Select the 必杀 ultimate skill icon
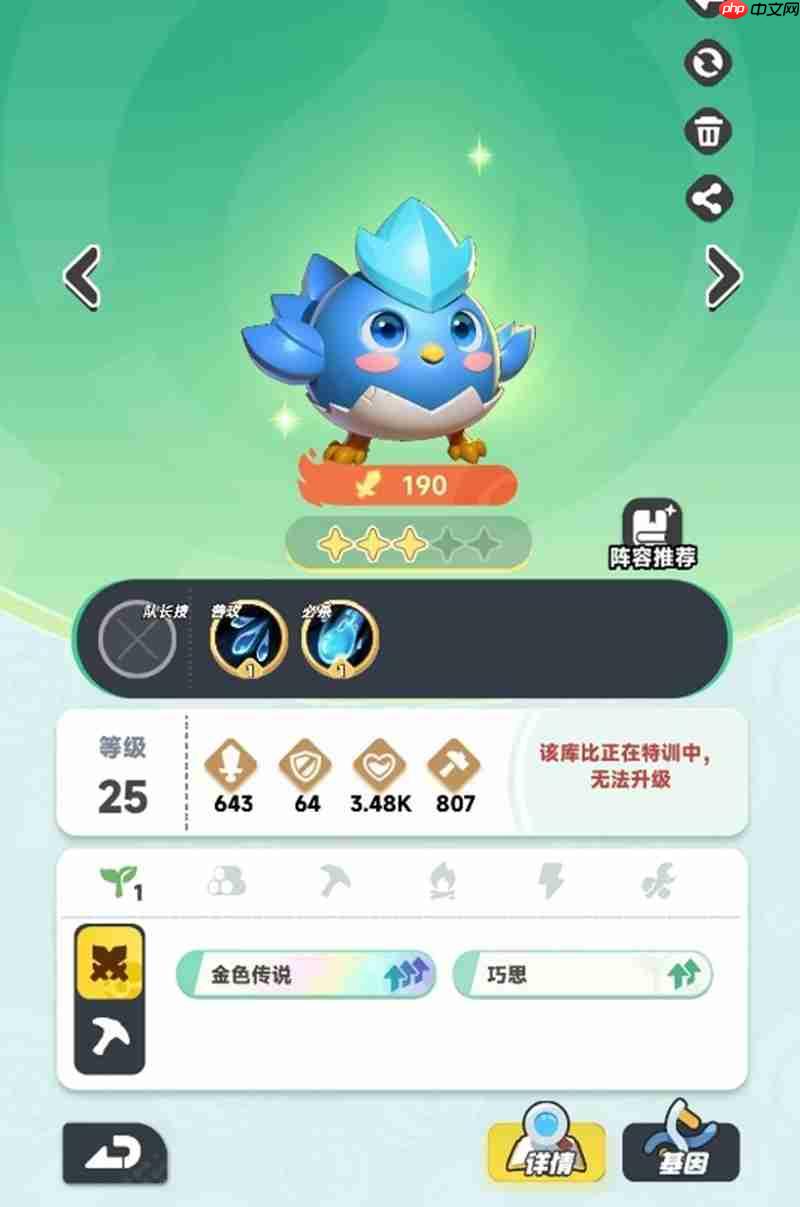 [340, 640]
